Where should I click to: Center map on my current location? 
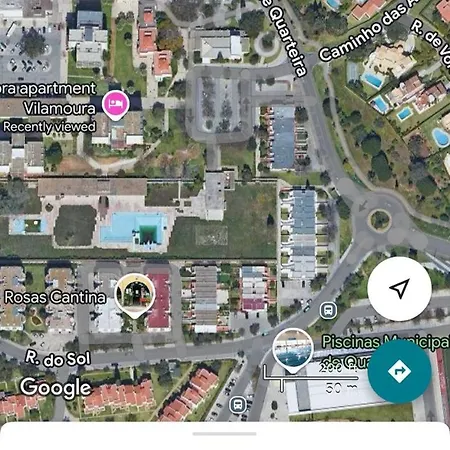399,289
